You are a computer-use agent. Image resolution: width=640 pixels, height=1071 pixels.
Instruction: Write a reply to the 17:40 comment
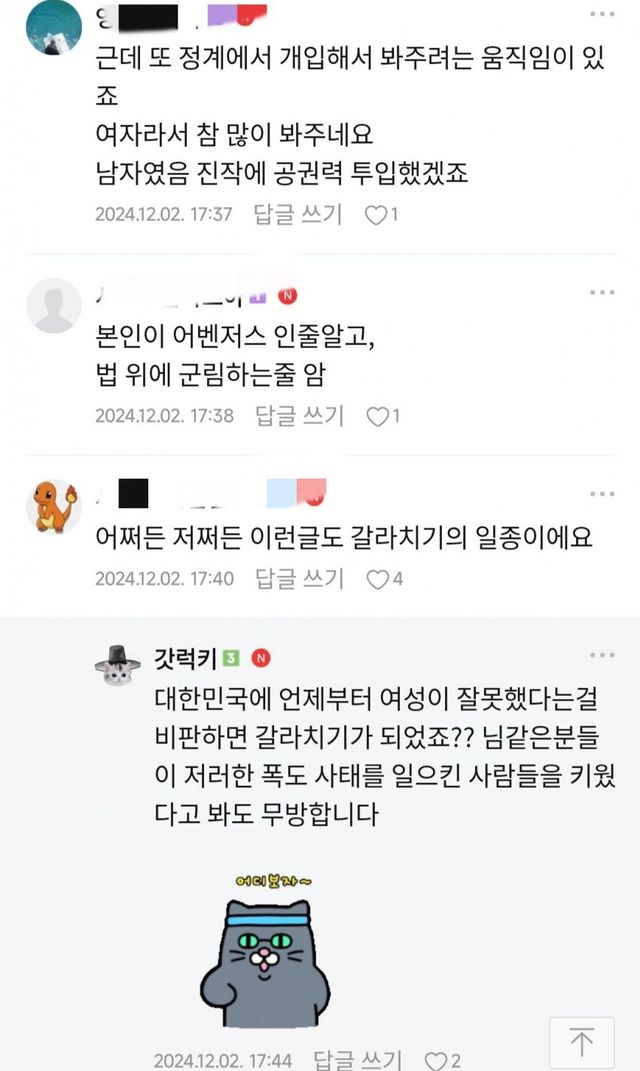click(298, 578)
